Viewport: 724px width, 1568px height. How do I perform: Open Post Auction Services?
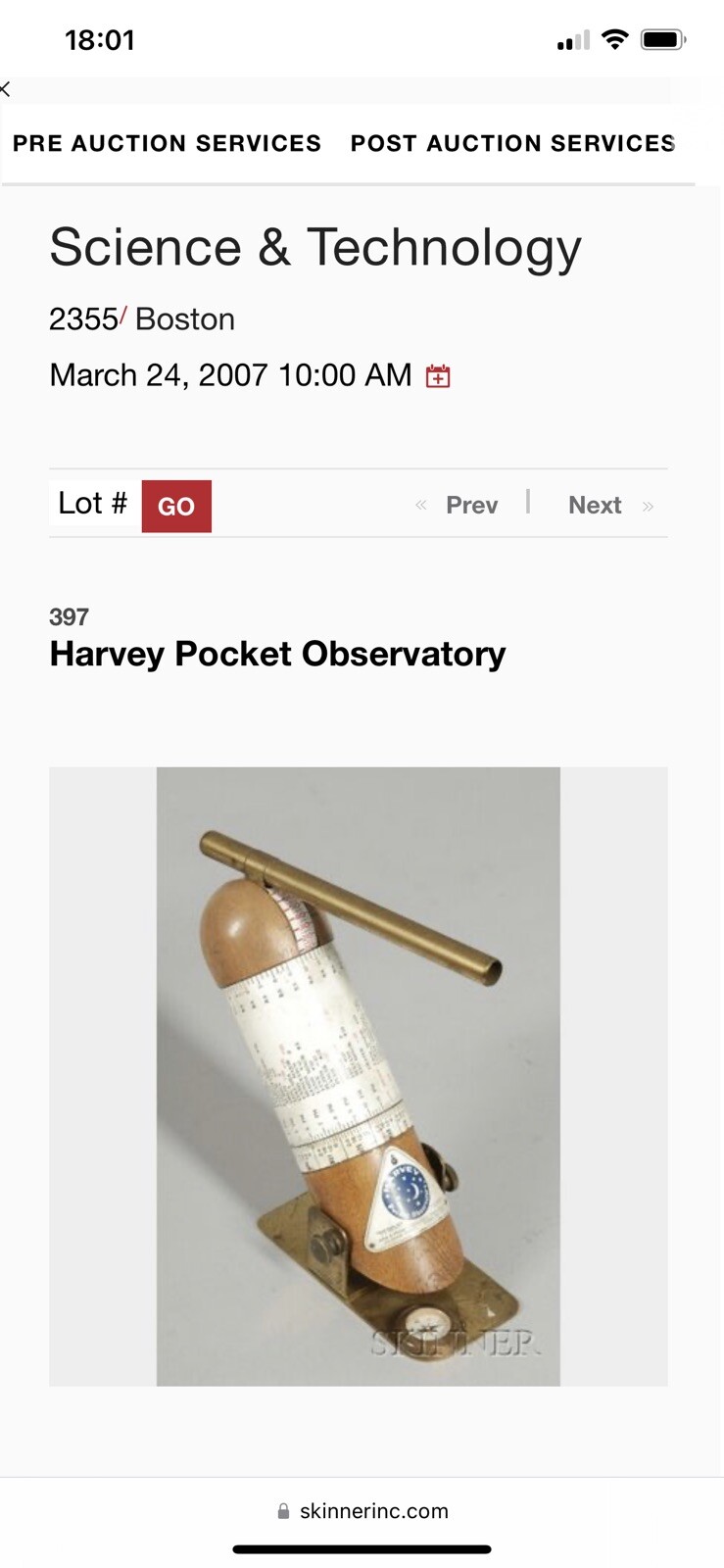[x=512, y=143]
